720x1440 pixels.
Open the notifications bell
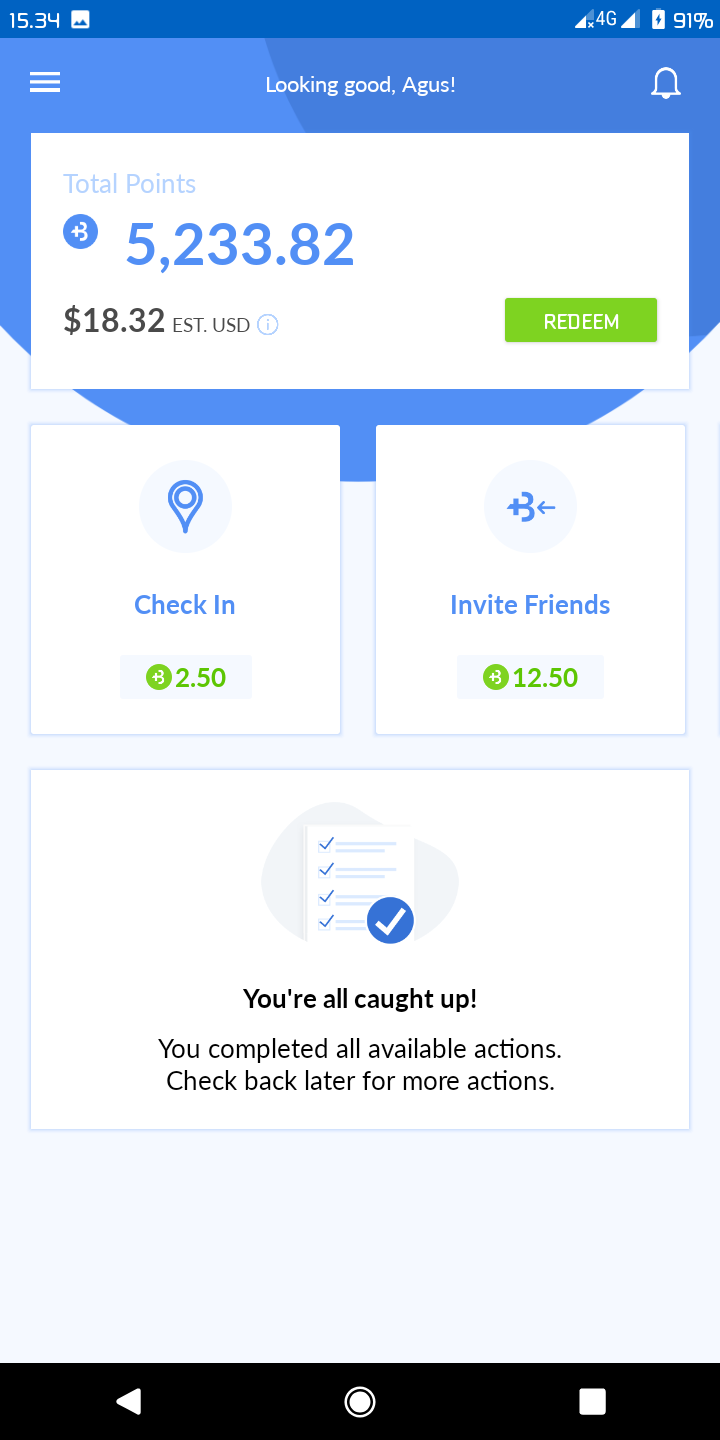[x=665, y=84]
